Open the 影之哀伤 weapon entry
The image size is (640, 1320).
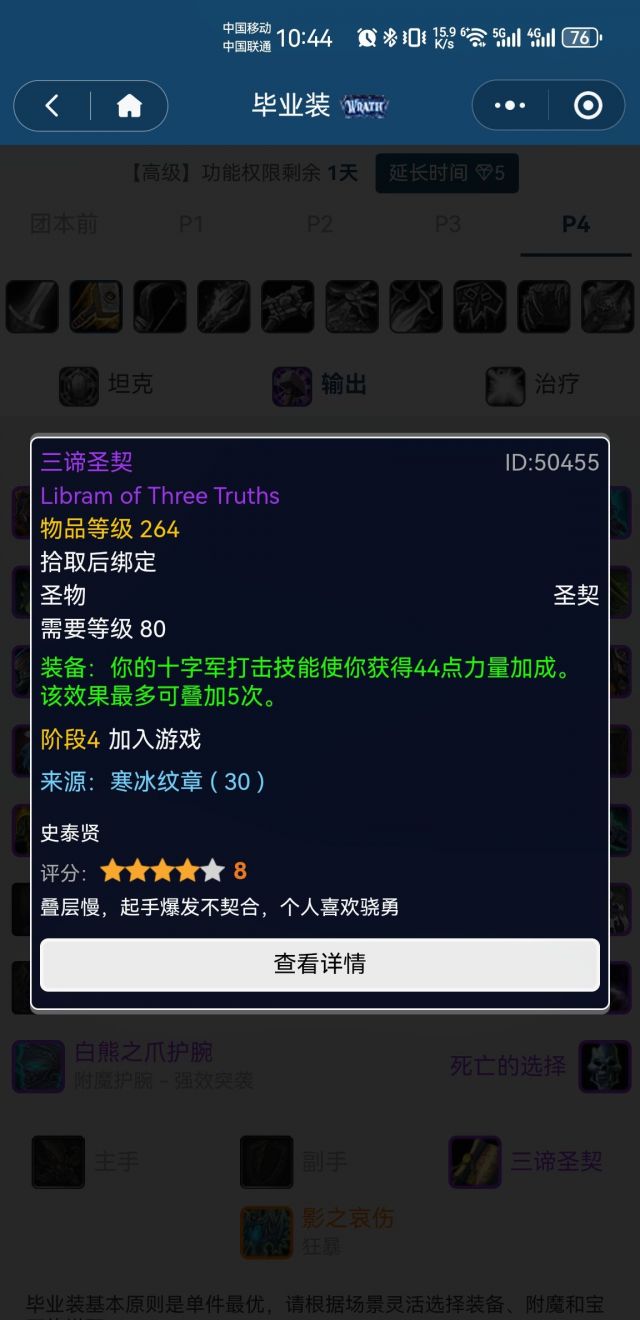347,1218
